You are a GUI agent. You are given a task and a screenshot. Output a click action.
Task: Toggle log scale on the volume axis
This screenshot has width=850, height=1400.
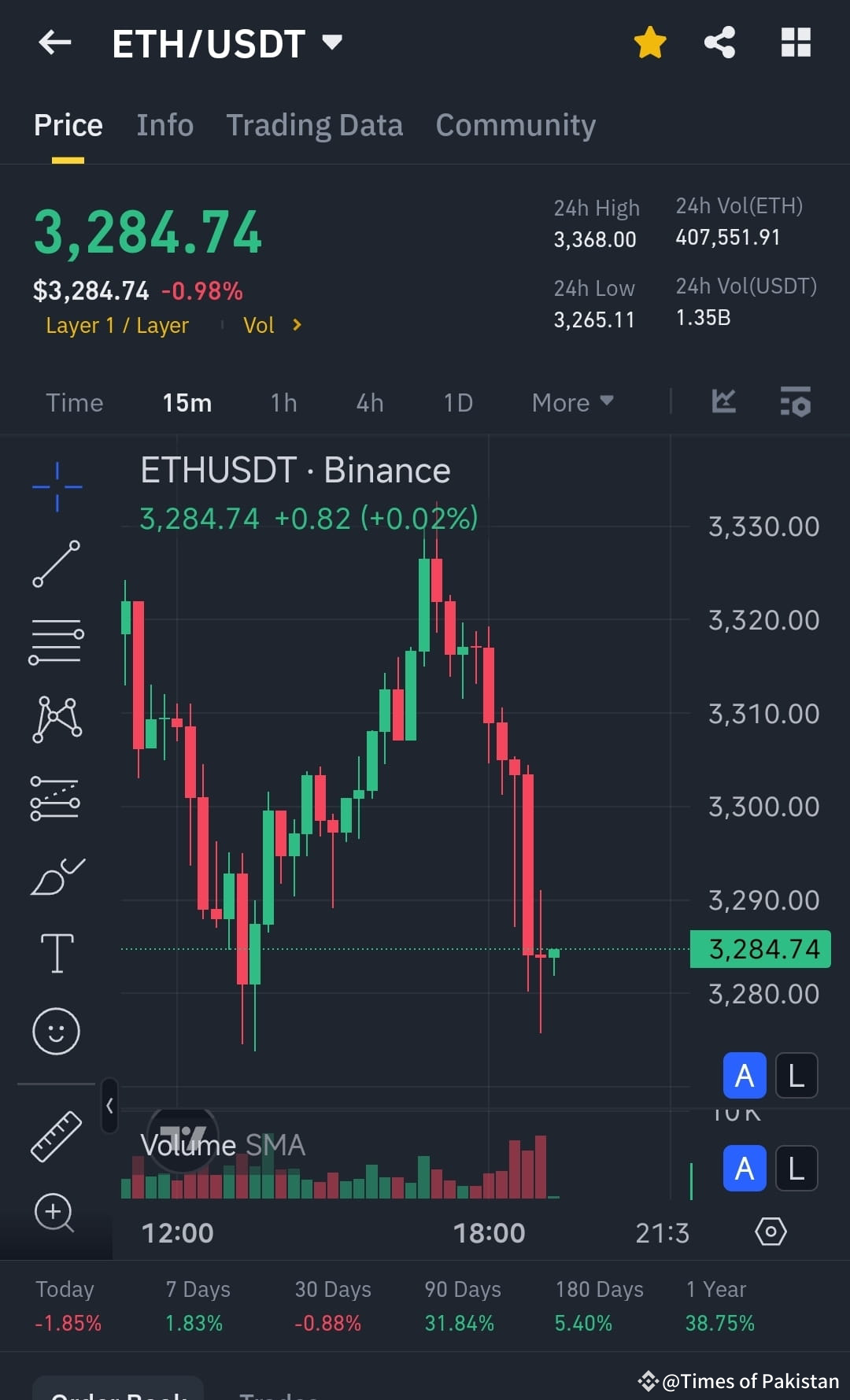click(x=796, y=1169)
